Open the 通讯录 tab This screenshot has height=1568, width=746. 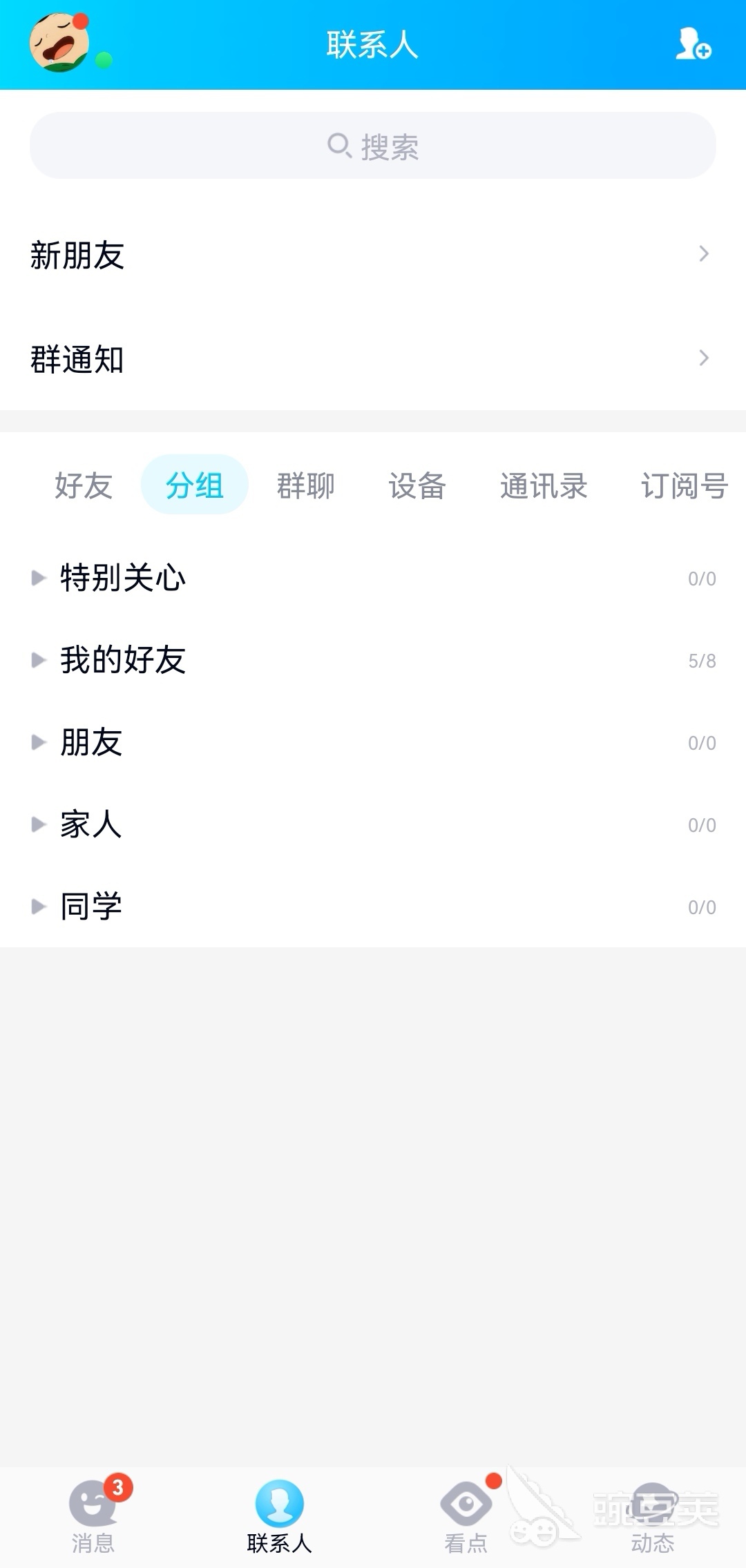coord(544,485)
